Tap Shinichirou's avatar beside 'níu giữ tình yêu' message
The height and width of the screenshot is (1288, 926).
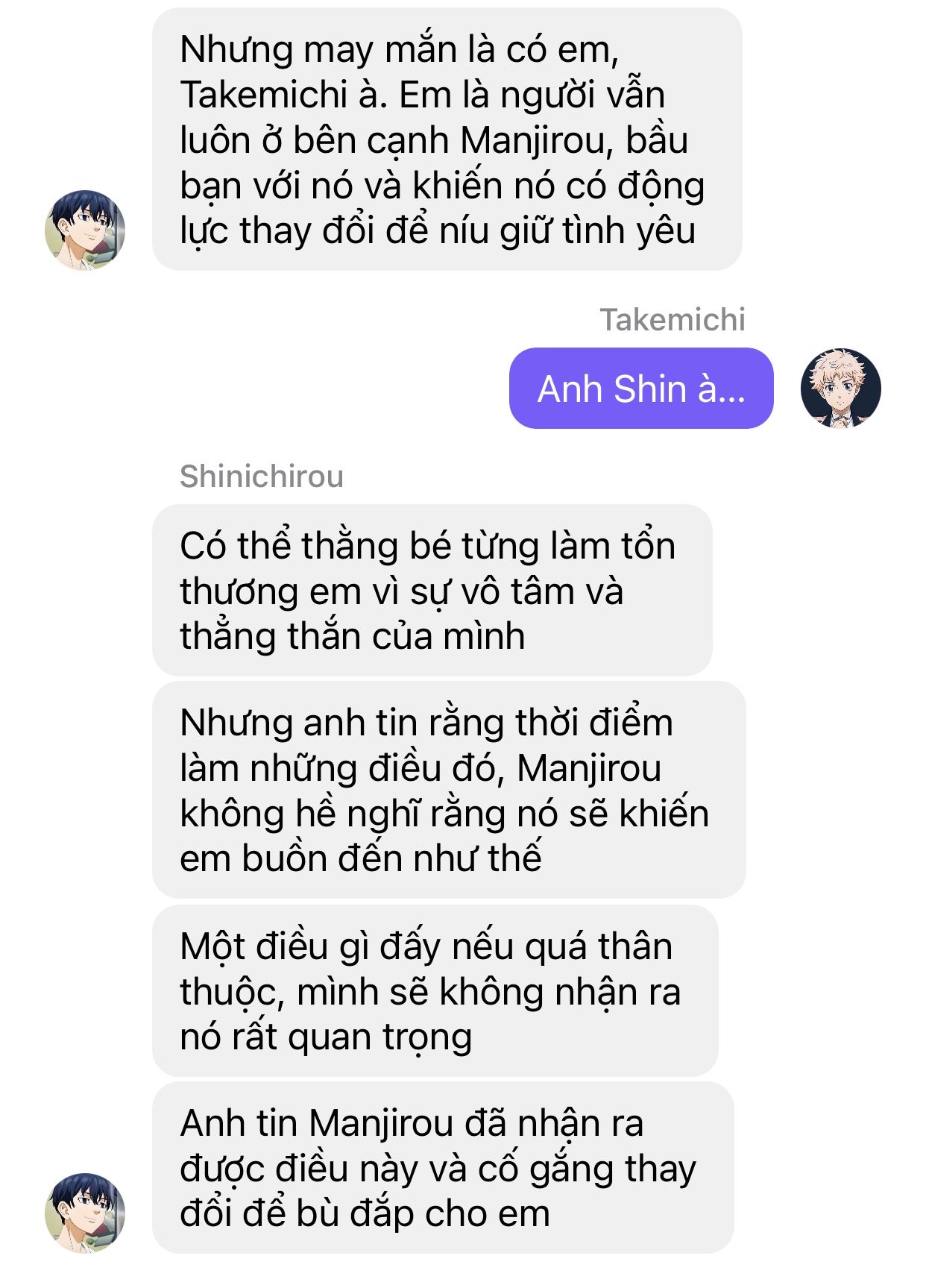coord(85,230)
